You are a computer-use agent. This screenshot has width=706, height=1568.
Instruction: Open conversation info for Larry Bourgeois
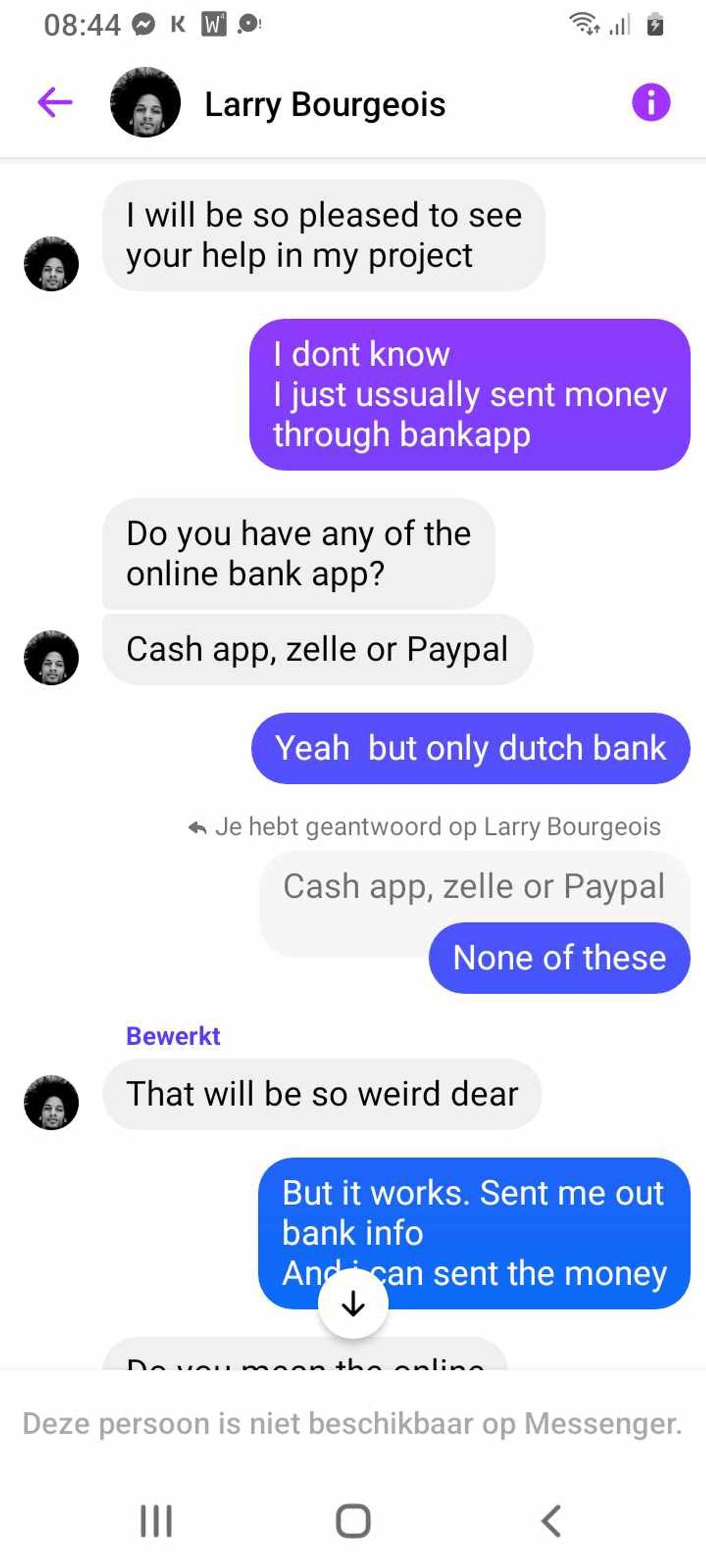click(651, 102)
